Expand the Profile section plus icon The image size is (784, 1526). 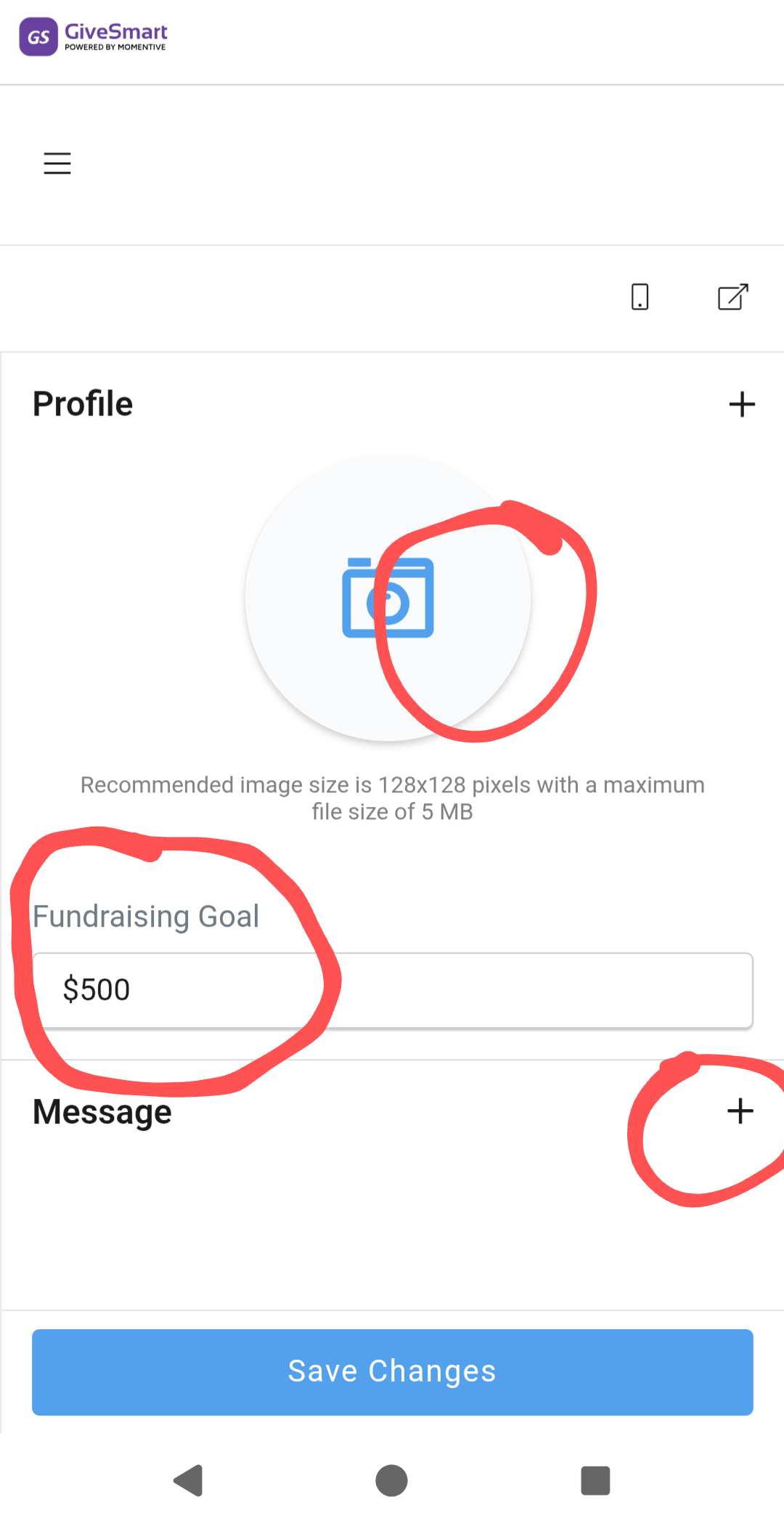pyautogui.click(x=742, y=405)
